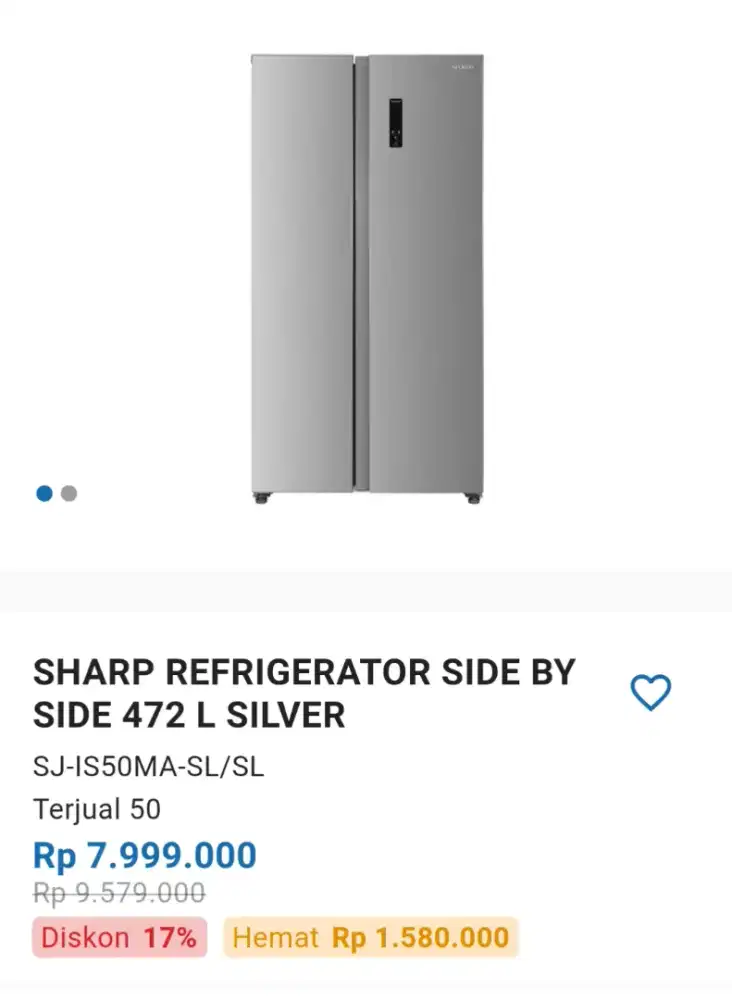Select the blue active carousel dot
The image size is (732, 1000).
click(x=44, y=493)
